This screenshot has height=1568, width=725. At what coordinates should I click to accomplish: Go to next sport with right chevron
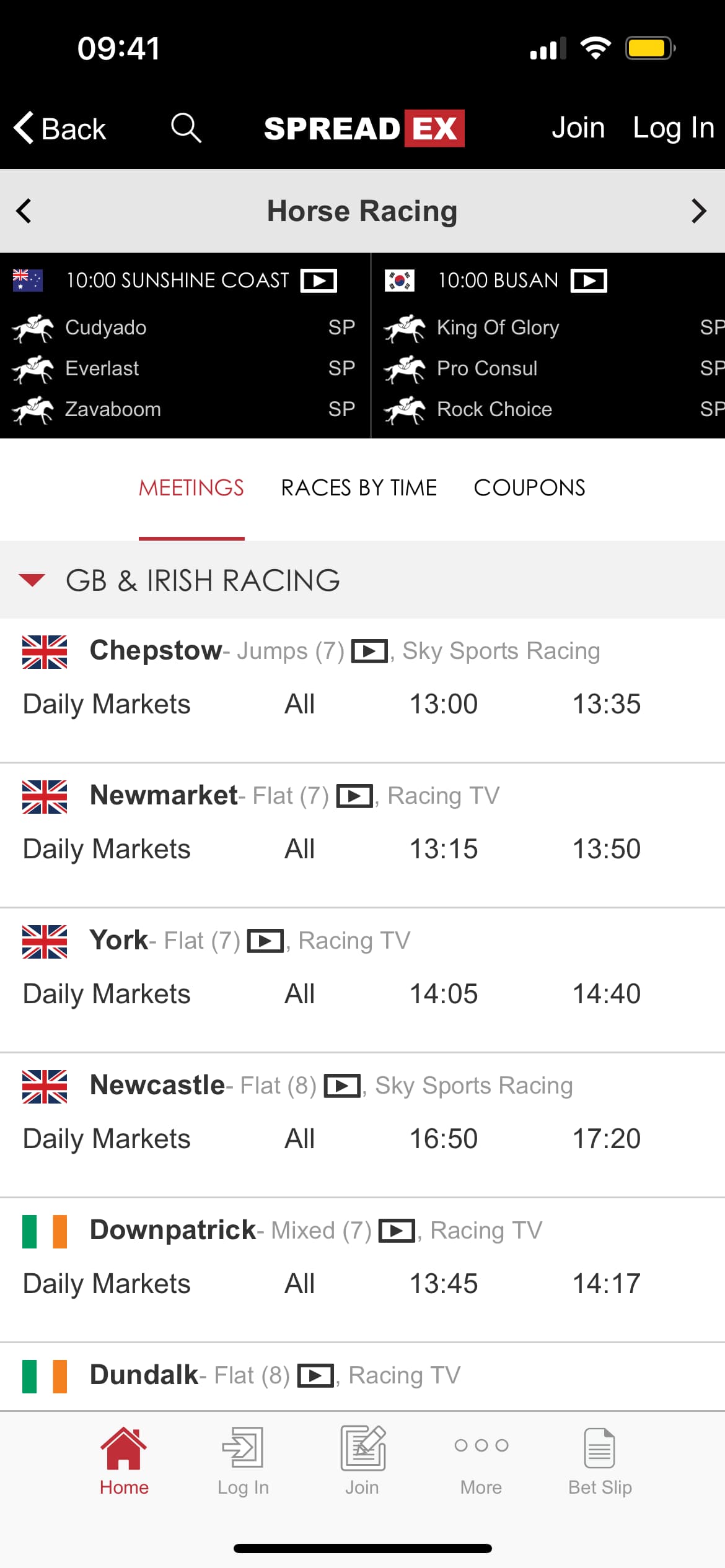tap(698, 211)
